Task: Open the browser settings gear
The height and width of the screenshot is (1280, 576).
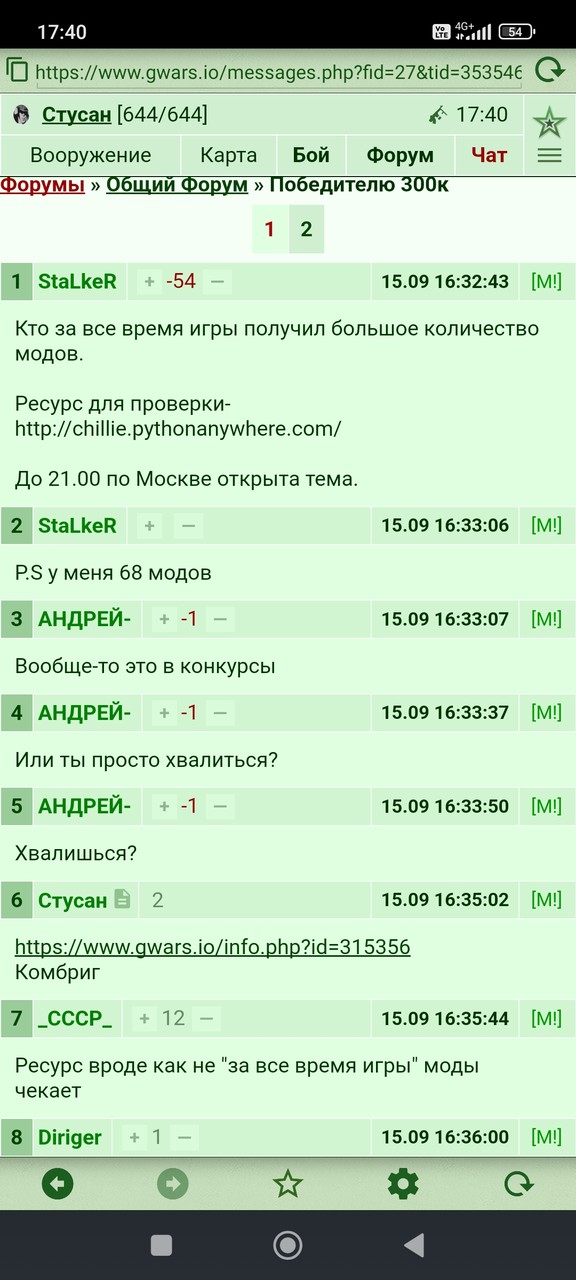Action: pyautogui.click(x=403, y=1185)
